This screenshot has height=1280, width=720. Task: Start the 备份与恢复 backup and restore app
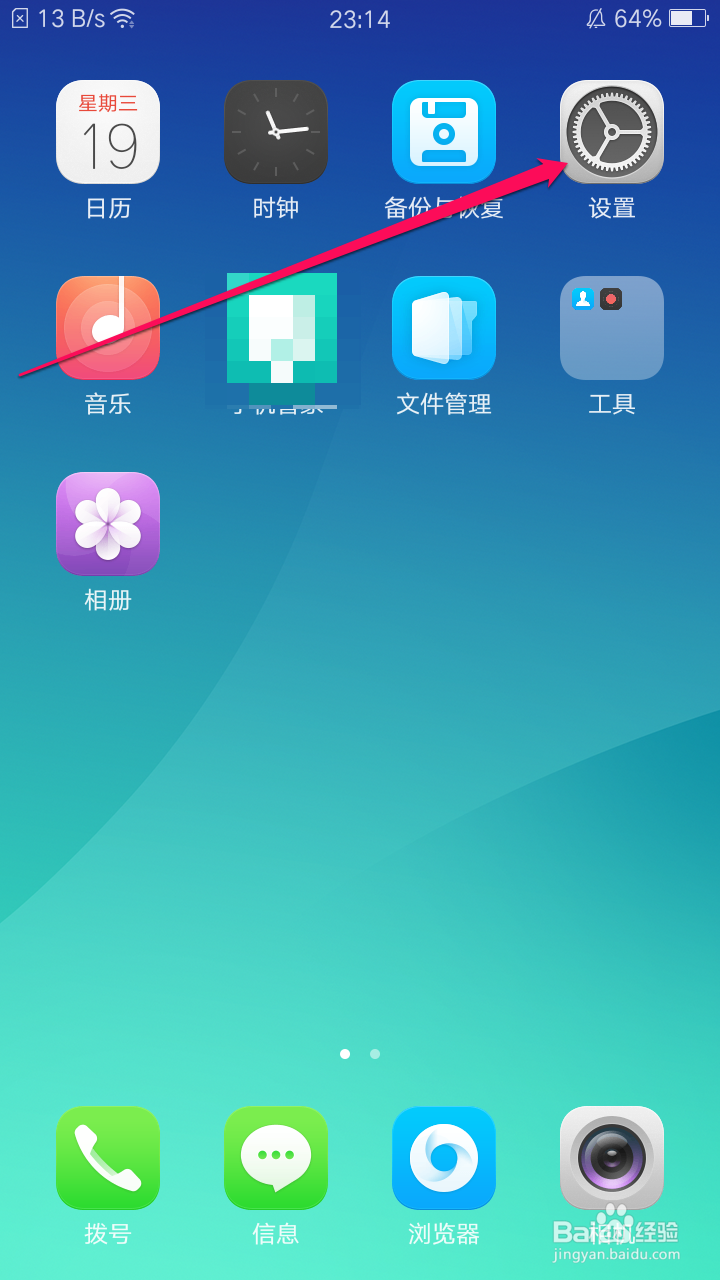coord(443,132)
